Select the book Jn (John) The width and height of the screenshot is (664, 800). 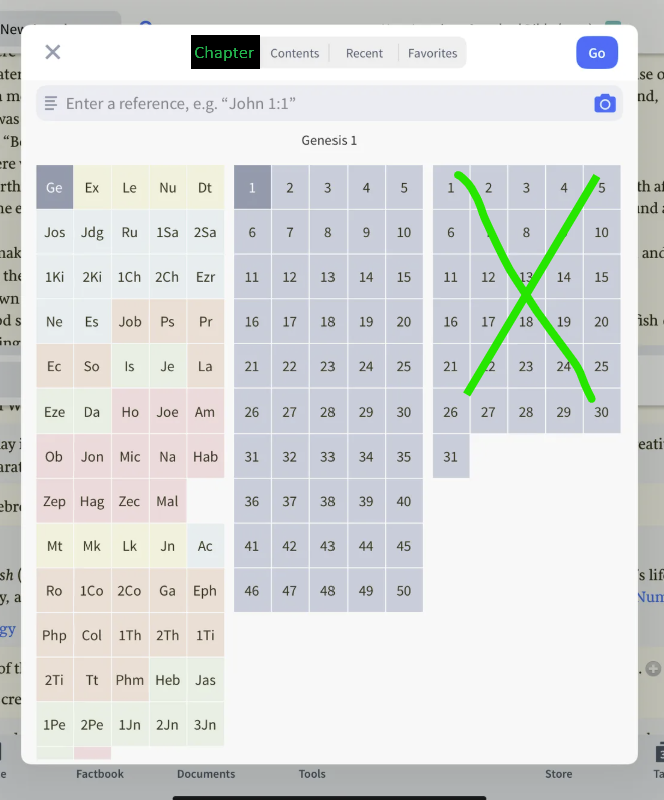coord(167,546)
